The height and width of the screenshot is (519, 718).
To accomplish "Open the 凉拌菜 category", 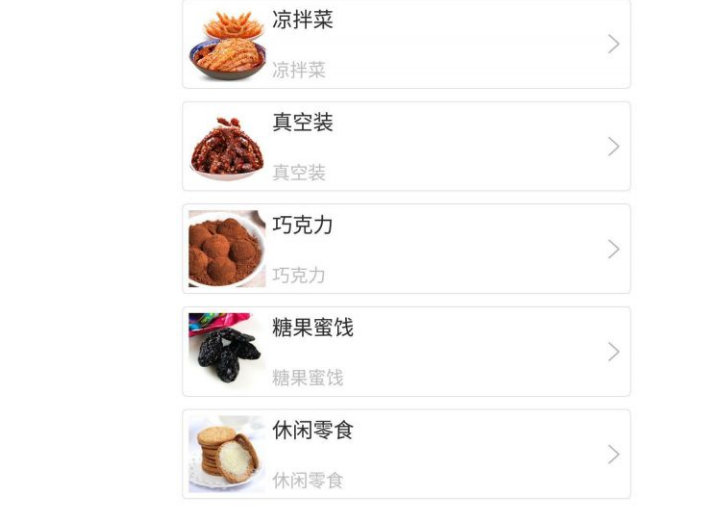I will [405, 44].
